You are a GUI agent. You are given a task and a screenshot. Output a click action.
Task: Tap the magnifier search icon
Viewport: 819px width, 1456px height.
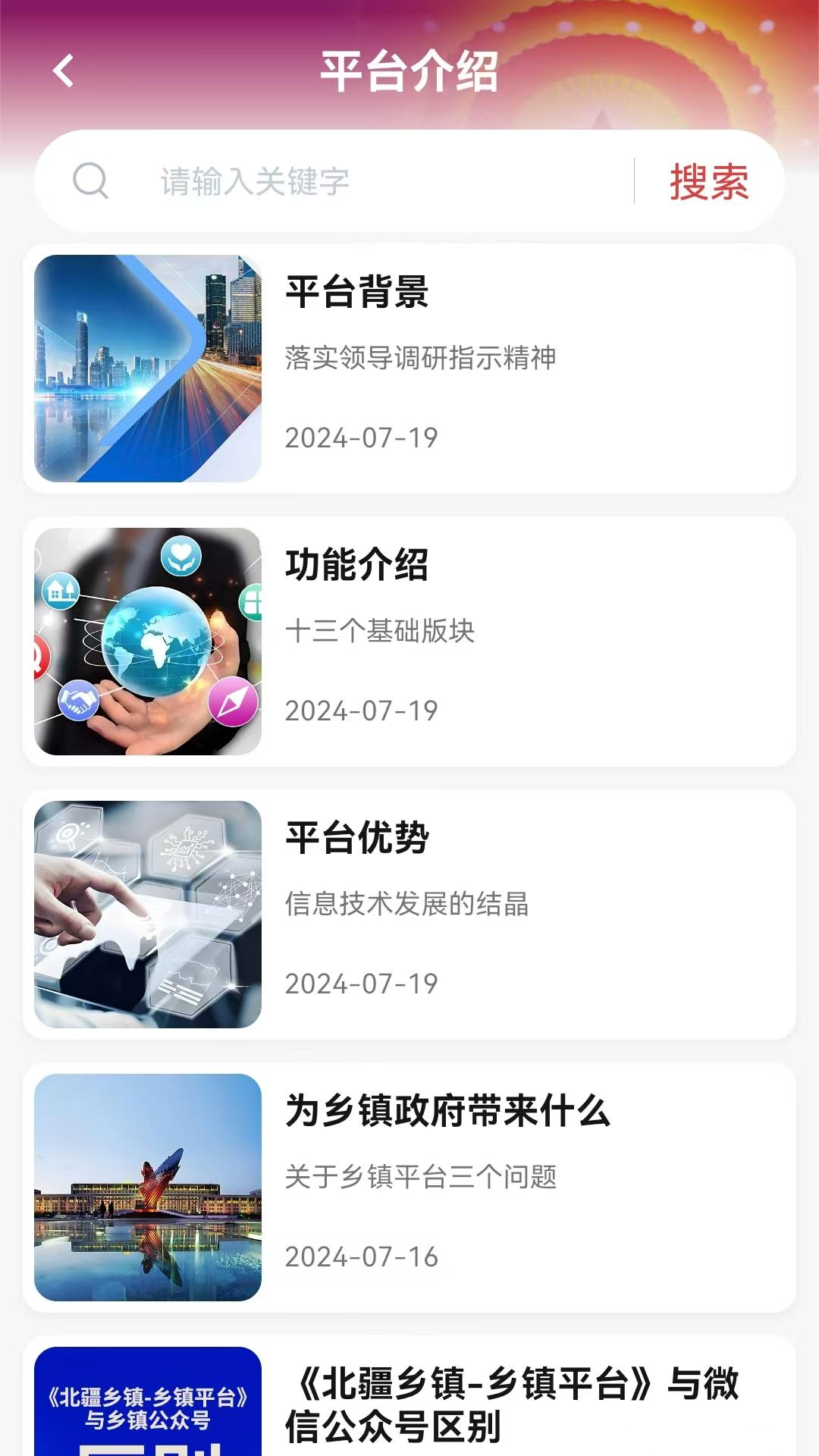click(90, 181)
